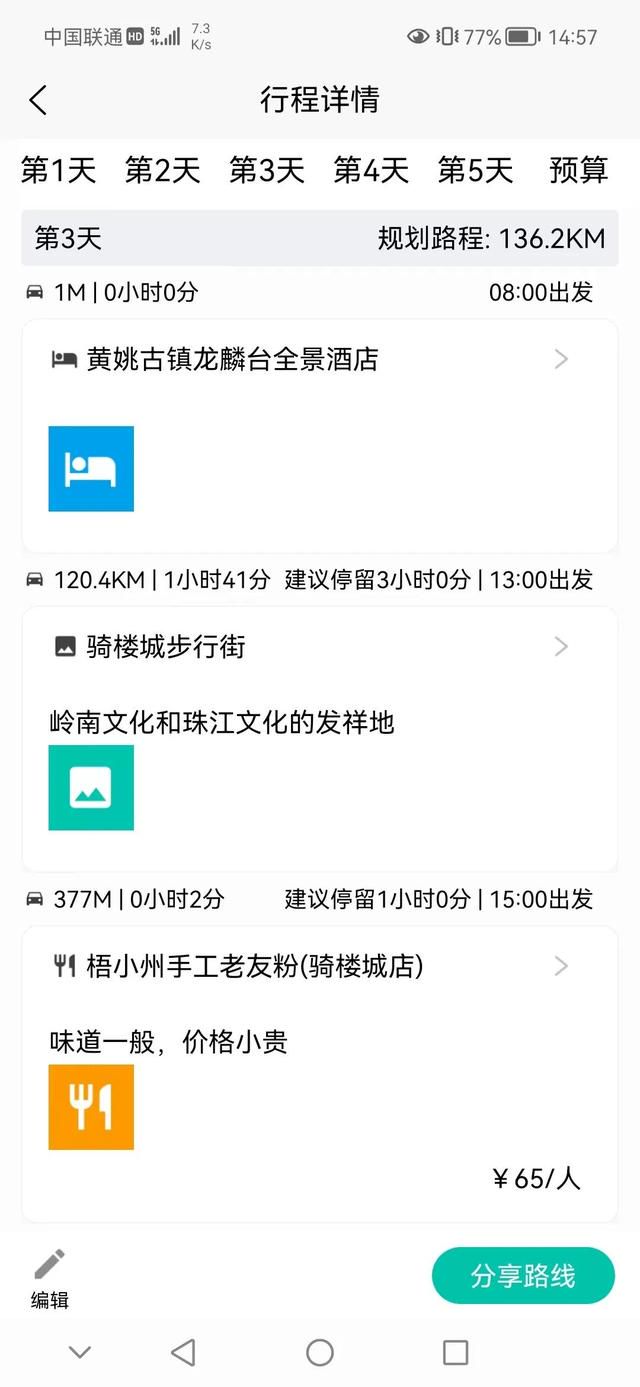This screenshot has width=640, height=1387.
Task: Open the 梧小州手工老友粉 restaurant card
Action: [x=320, y=1074]
